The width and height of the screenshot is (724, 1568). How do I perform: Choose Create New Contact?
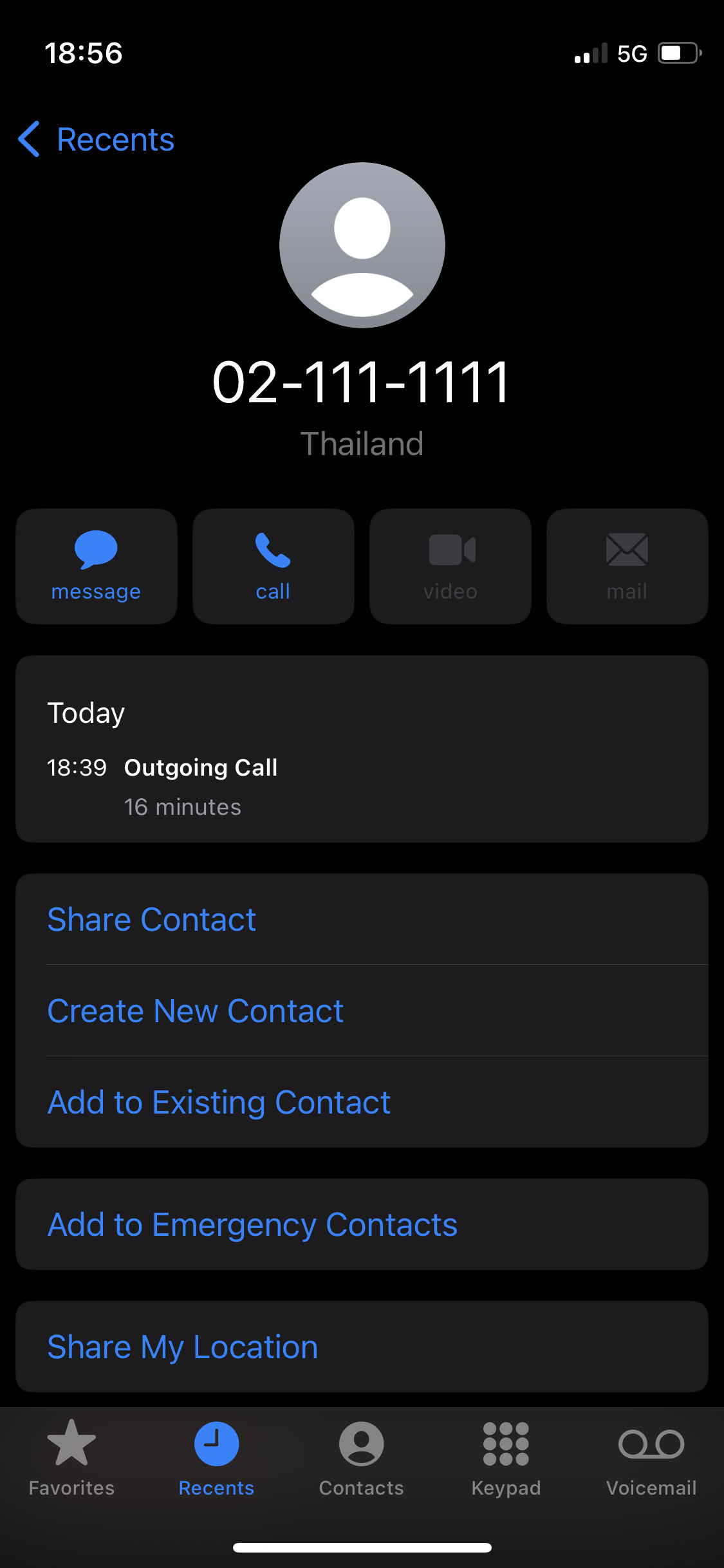(x=362, y=1011)
